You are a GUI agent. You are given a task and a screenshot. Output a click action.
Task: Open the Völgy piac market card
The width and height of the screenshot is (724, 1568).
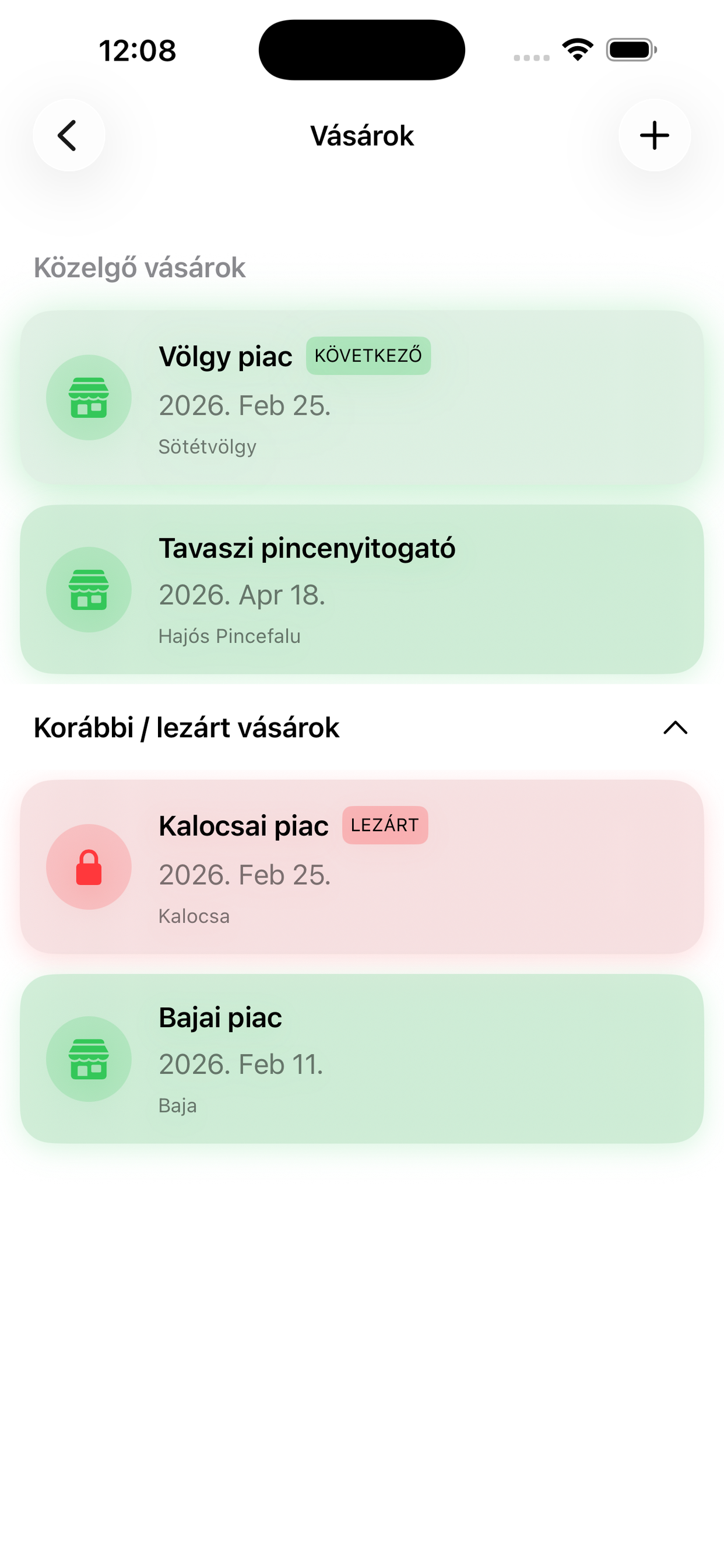click(x=362, y=397)
